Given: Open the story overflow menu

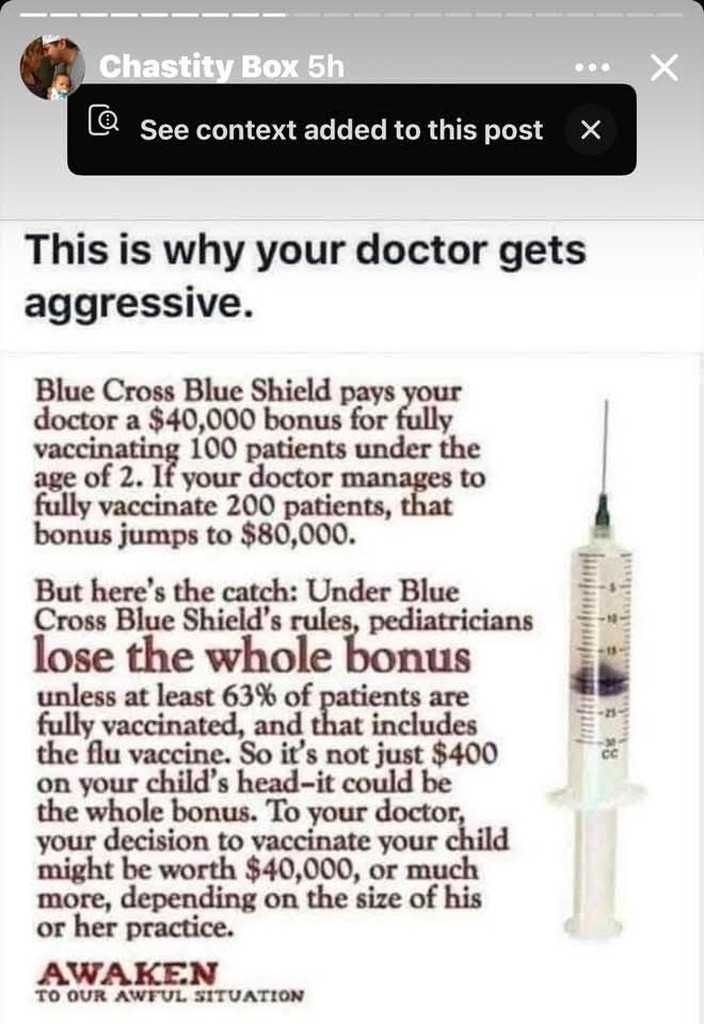Looking at the screenshot, I should (593, 67).
